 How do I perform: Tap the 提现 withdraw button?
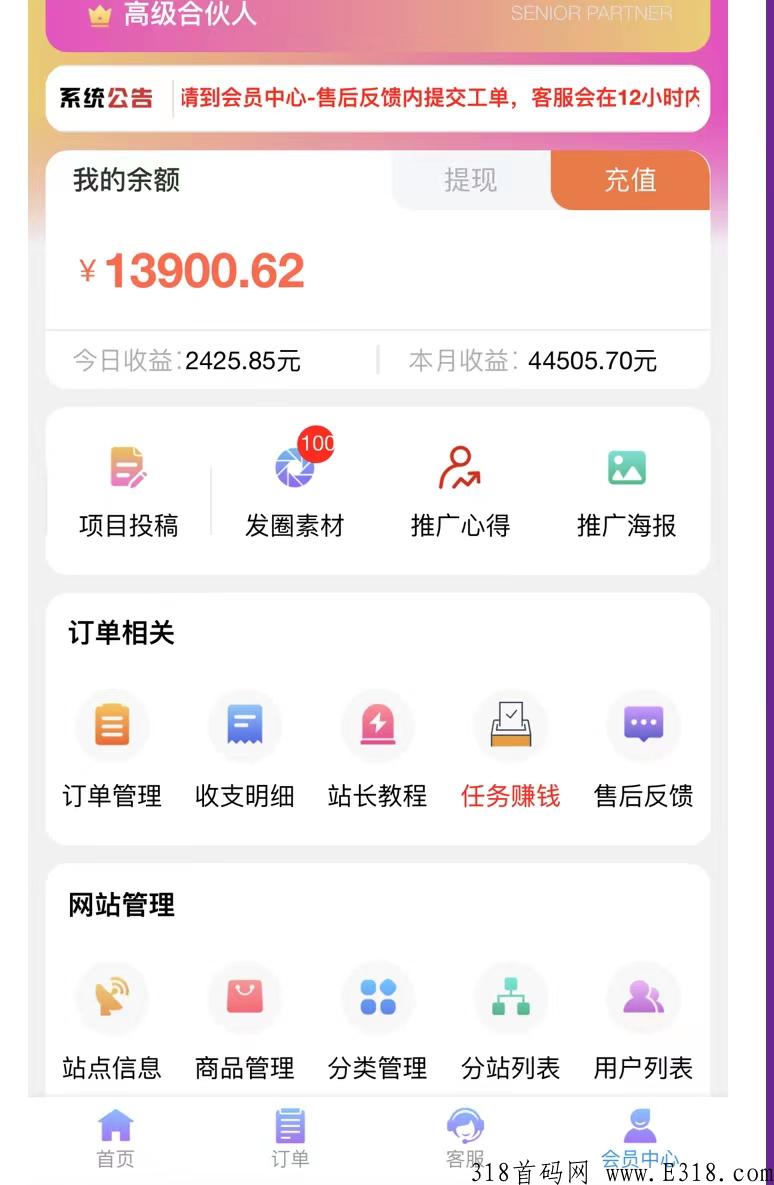(468, 180)
